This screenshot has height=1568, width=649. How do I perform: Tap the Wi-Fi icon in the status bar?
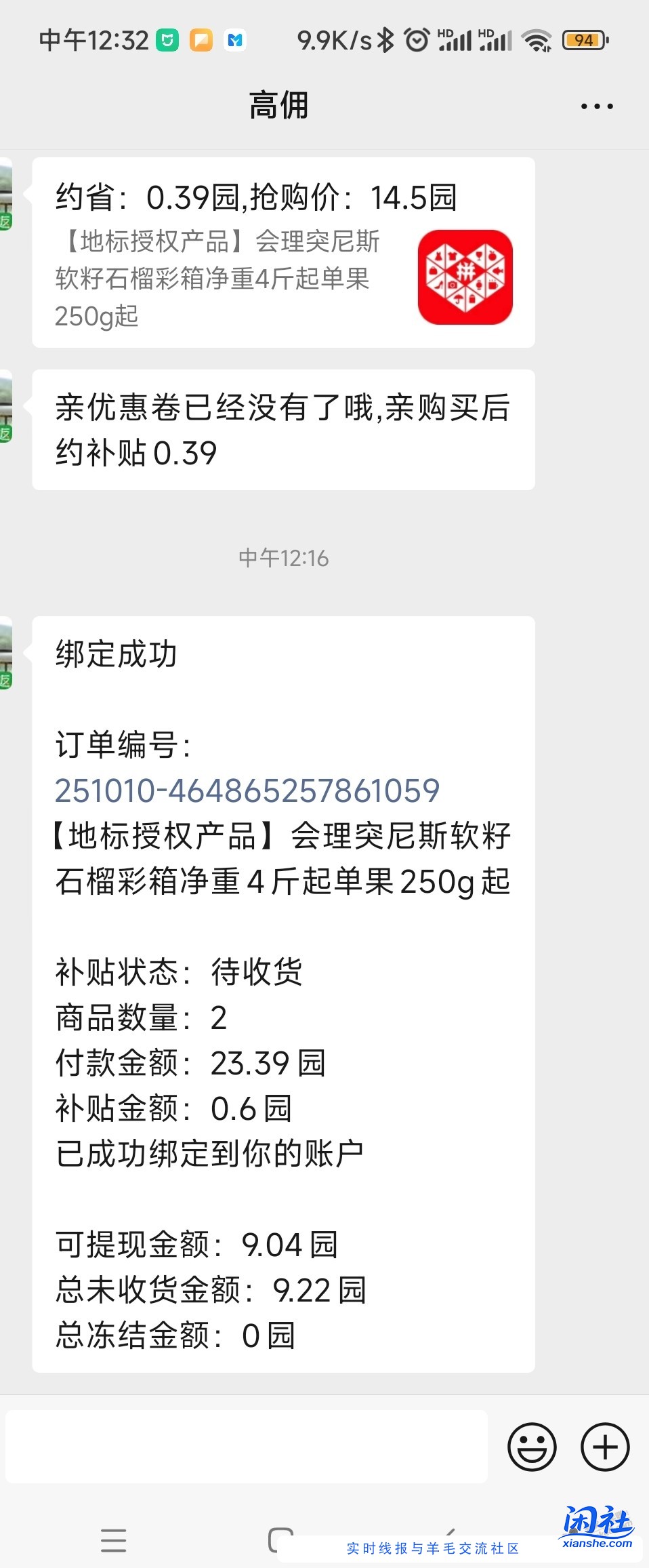click(535, 41)
